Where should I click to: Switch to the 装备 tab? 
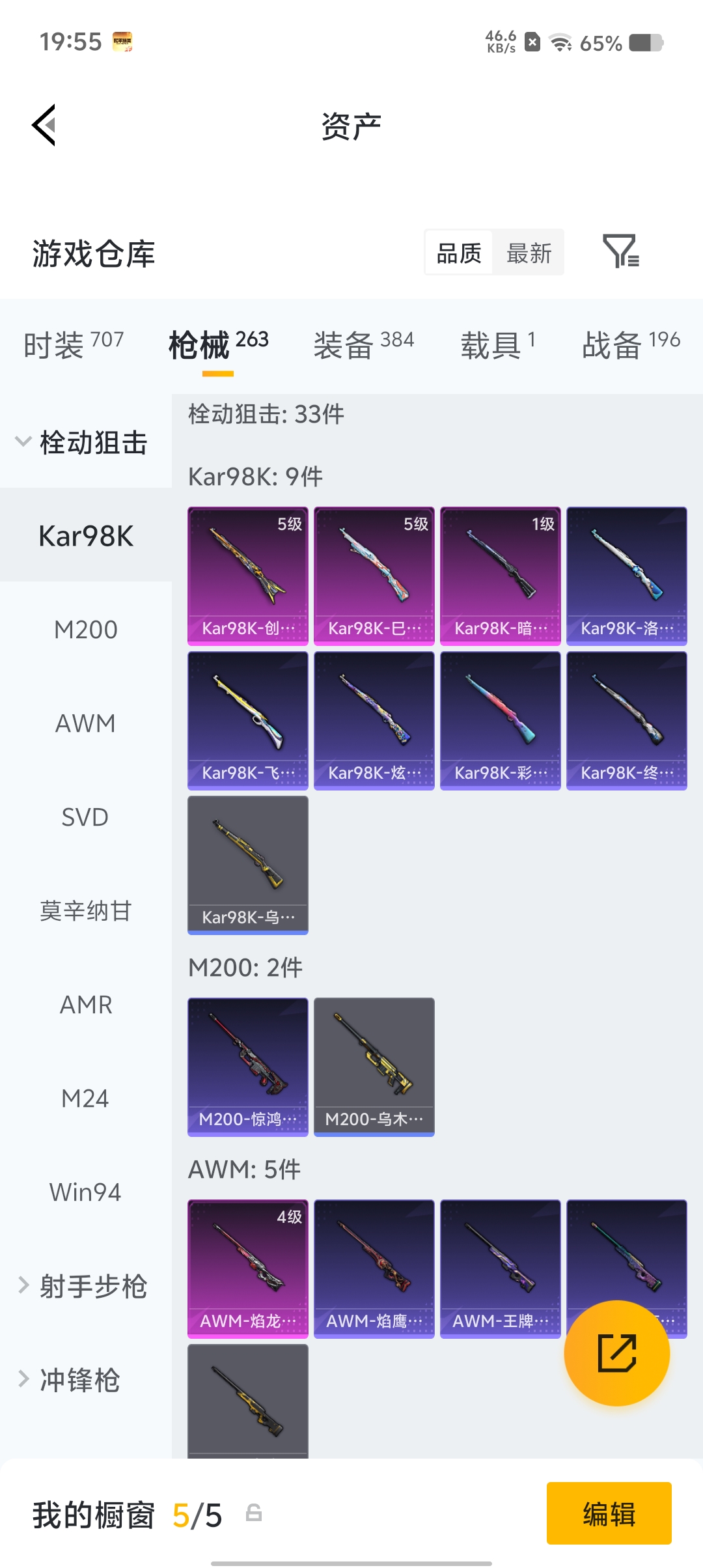[363, 344]
